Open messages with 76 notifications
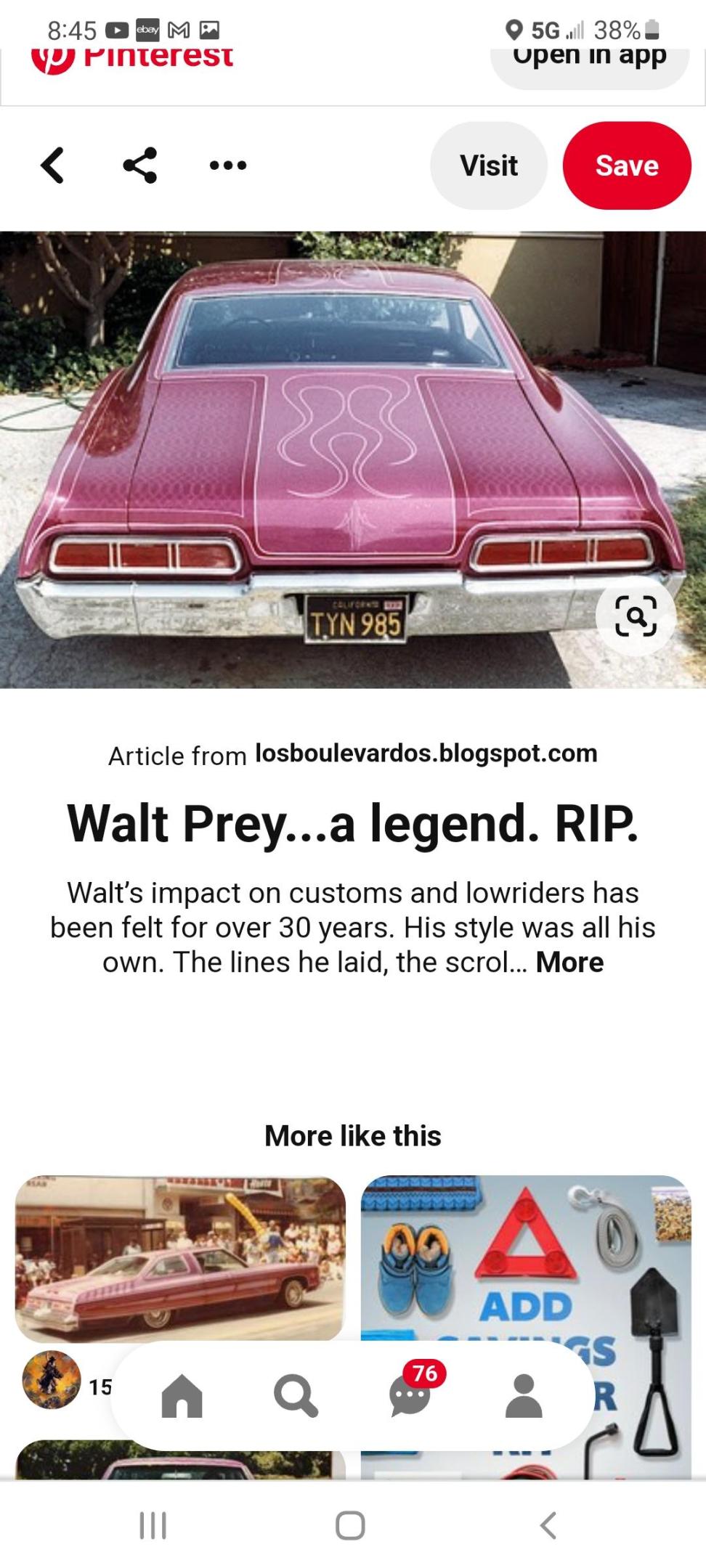Image resolution: width=706 pixels, height=1568 pixels. (x=410, y=1394)
